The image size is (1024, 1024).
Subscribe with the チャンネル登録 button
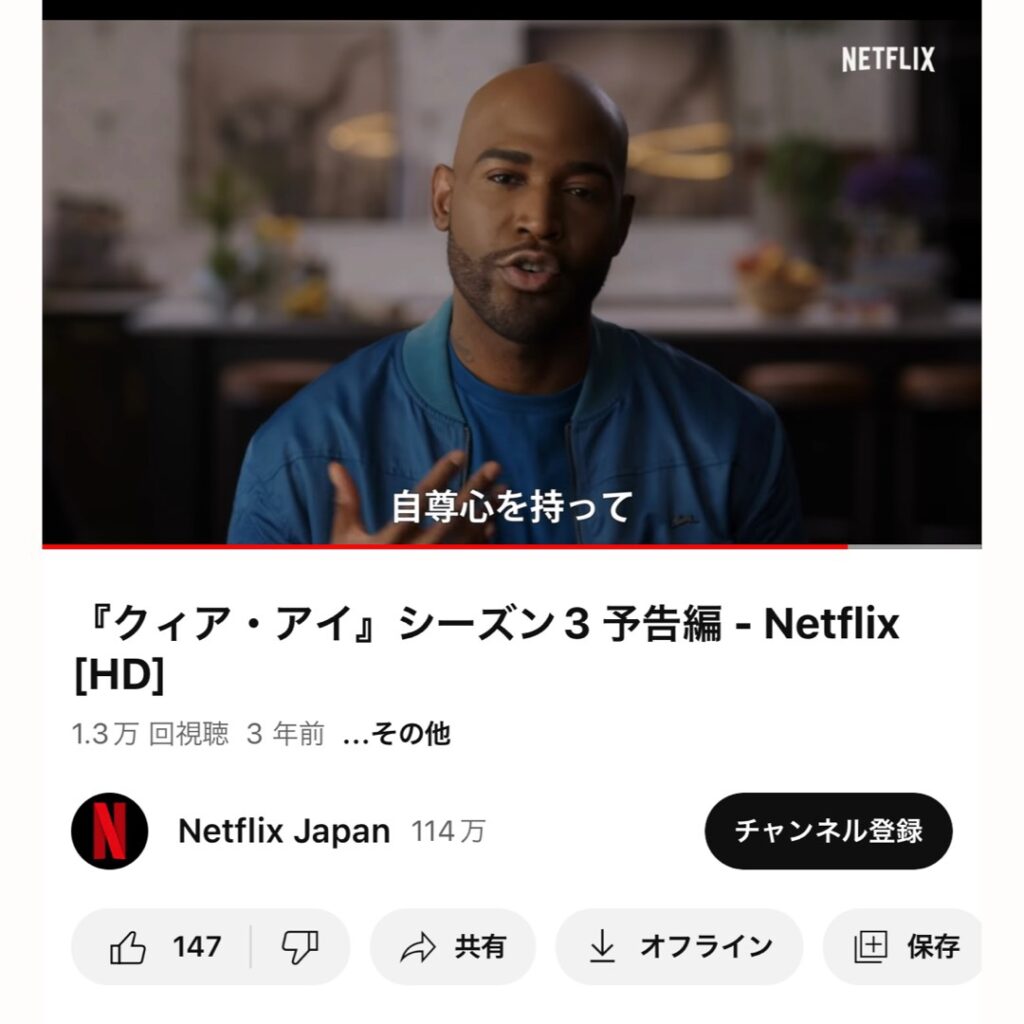[x=828, y=831]
